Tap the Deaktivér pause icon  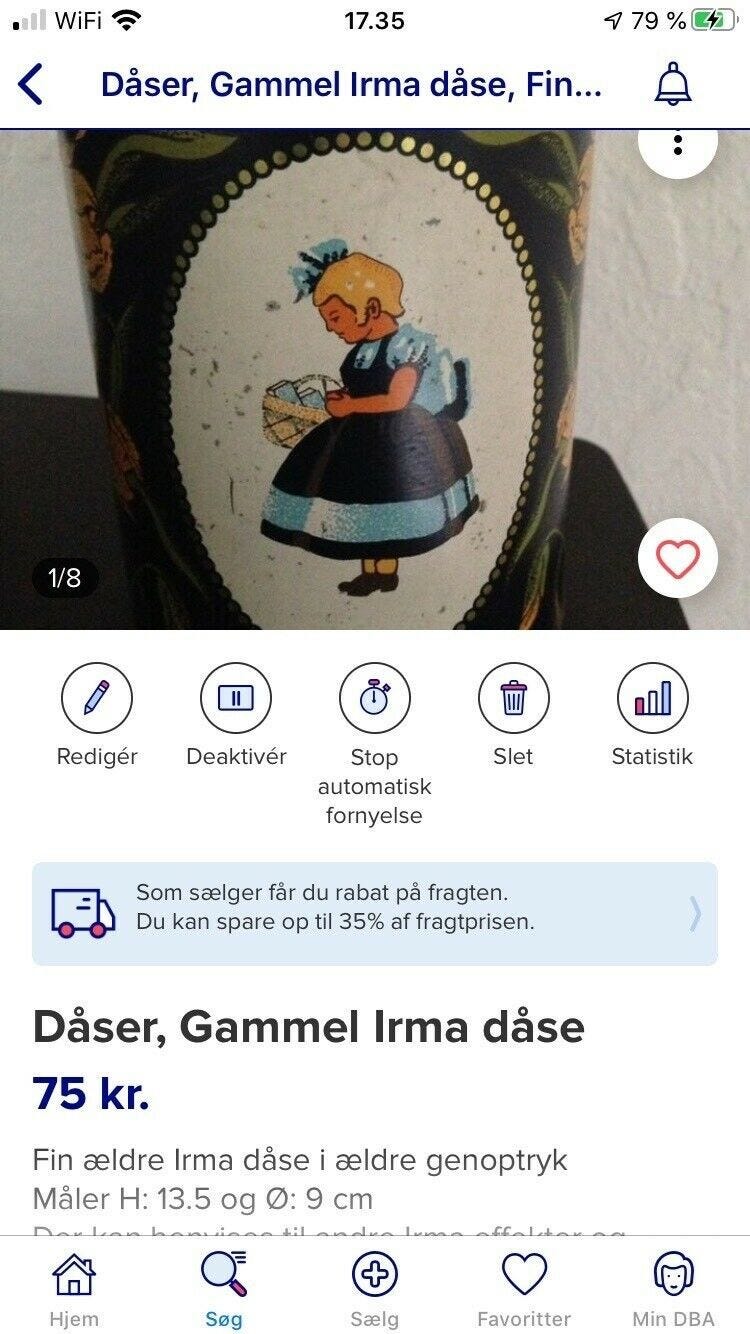click(236, 697)
